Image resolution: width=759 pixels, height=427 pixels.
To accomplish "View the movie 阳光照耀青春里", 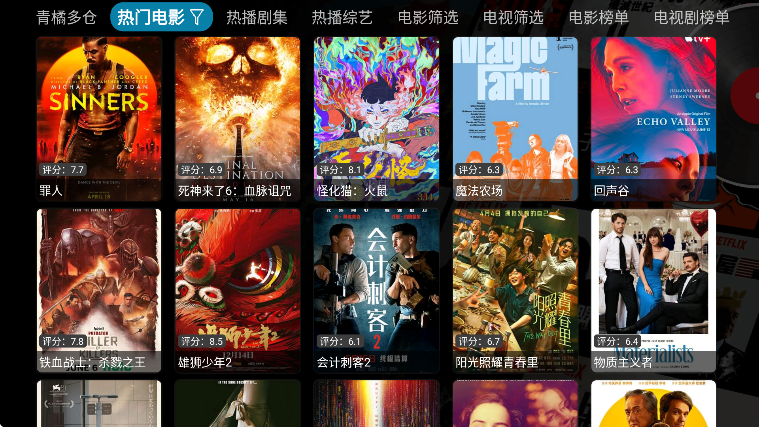I will coord(515,290).
